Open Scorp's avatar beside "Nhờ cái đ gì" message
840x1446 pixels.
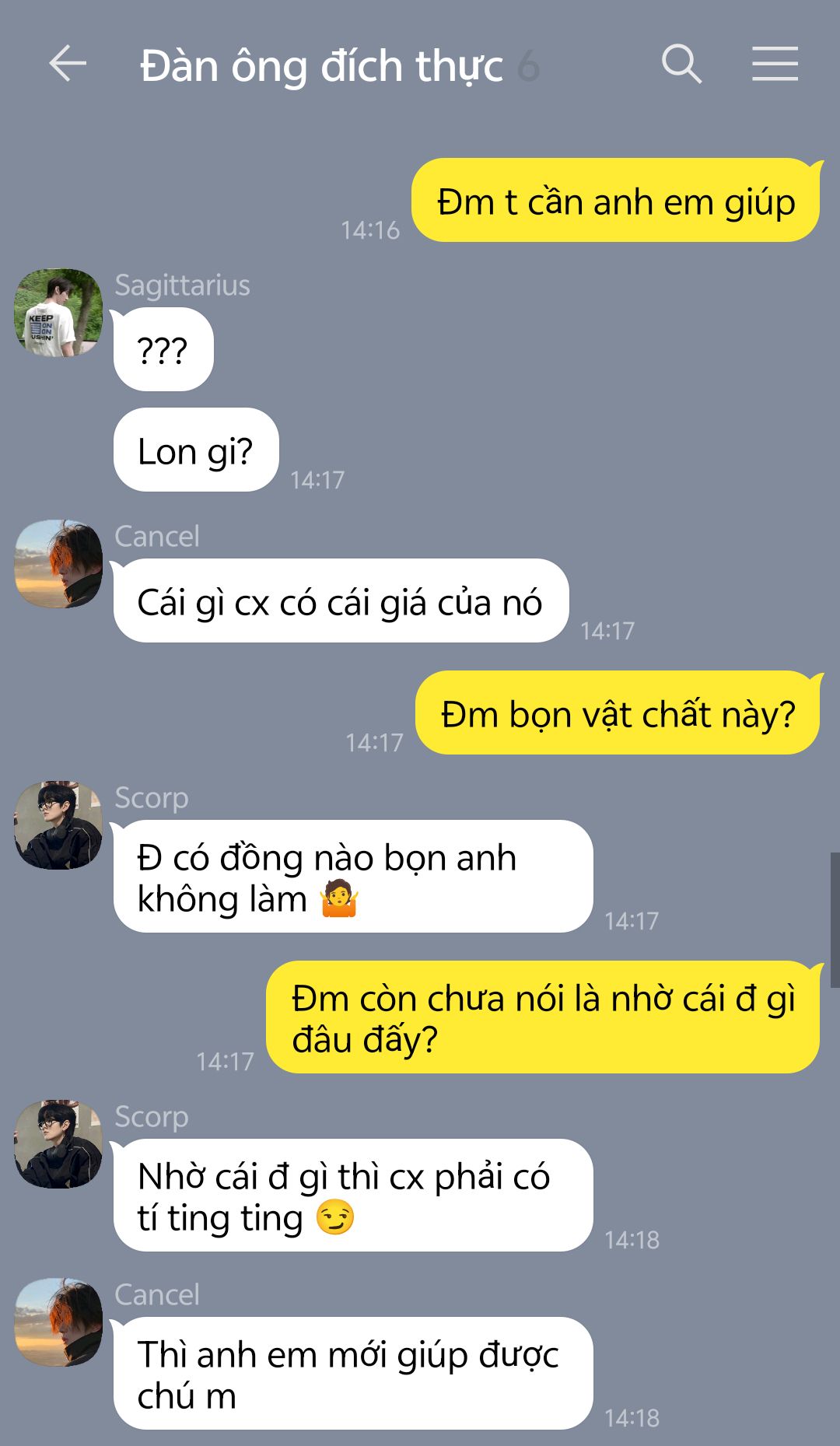coord(58,1144)
